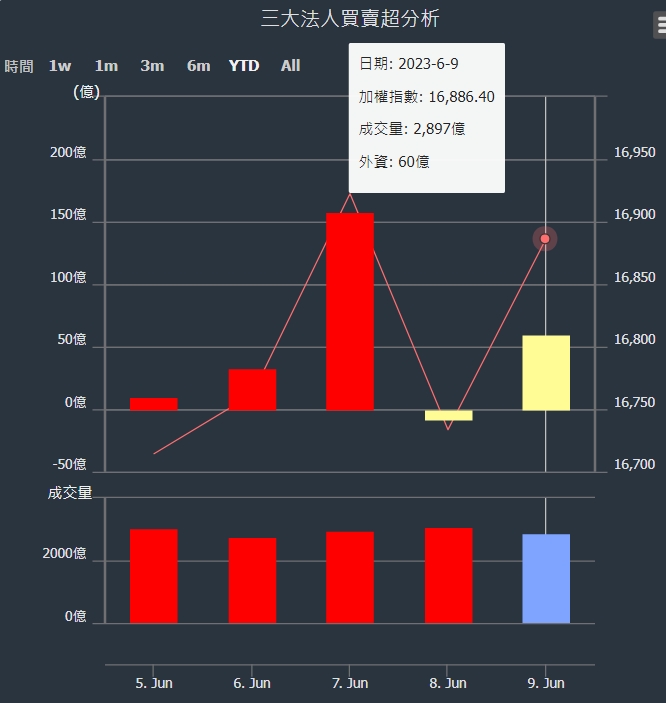
Task: Open the chart hamburger menu
Action: click(660, 26)
